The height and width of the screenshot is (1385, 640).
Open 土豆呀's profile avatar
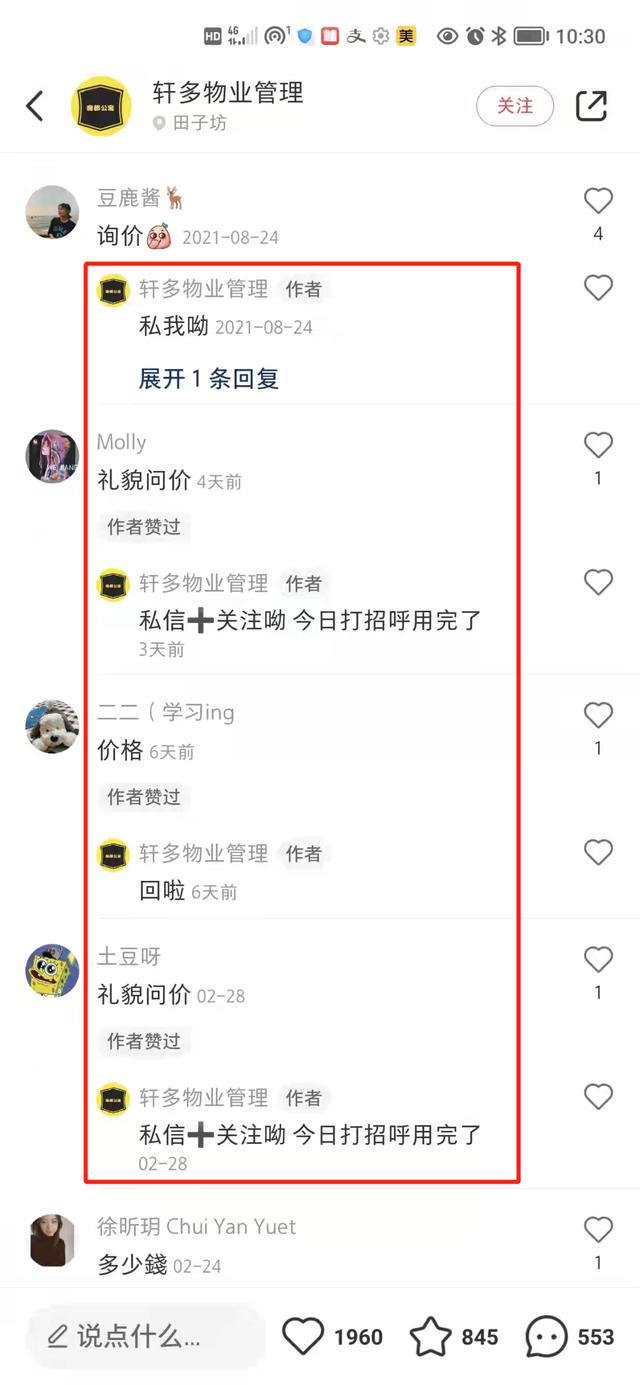tap(52, 970)
